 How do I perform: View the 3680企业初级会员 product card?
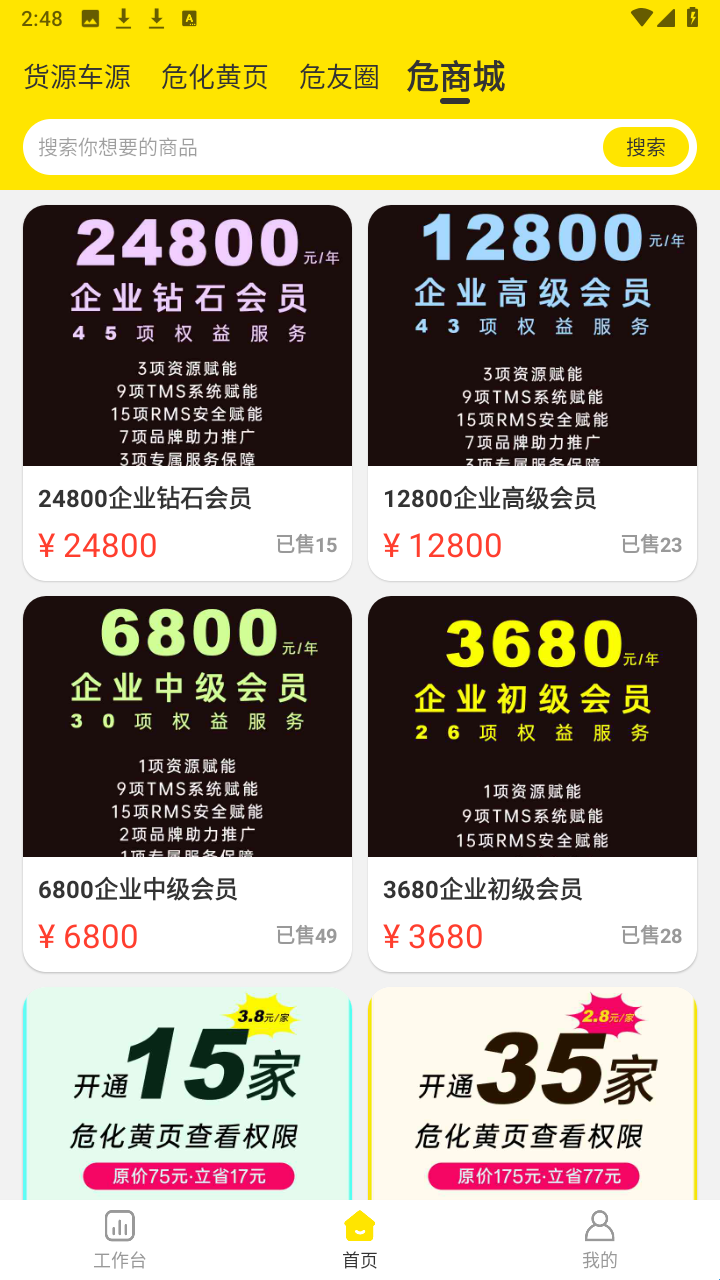tap(532, 783)
